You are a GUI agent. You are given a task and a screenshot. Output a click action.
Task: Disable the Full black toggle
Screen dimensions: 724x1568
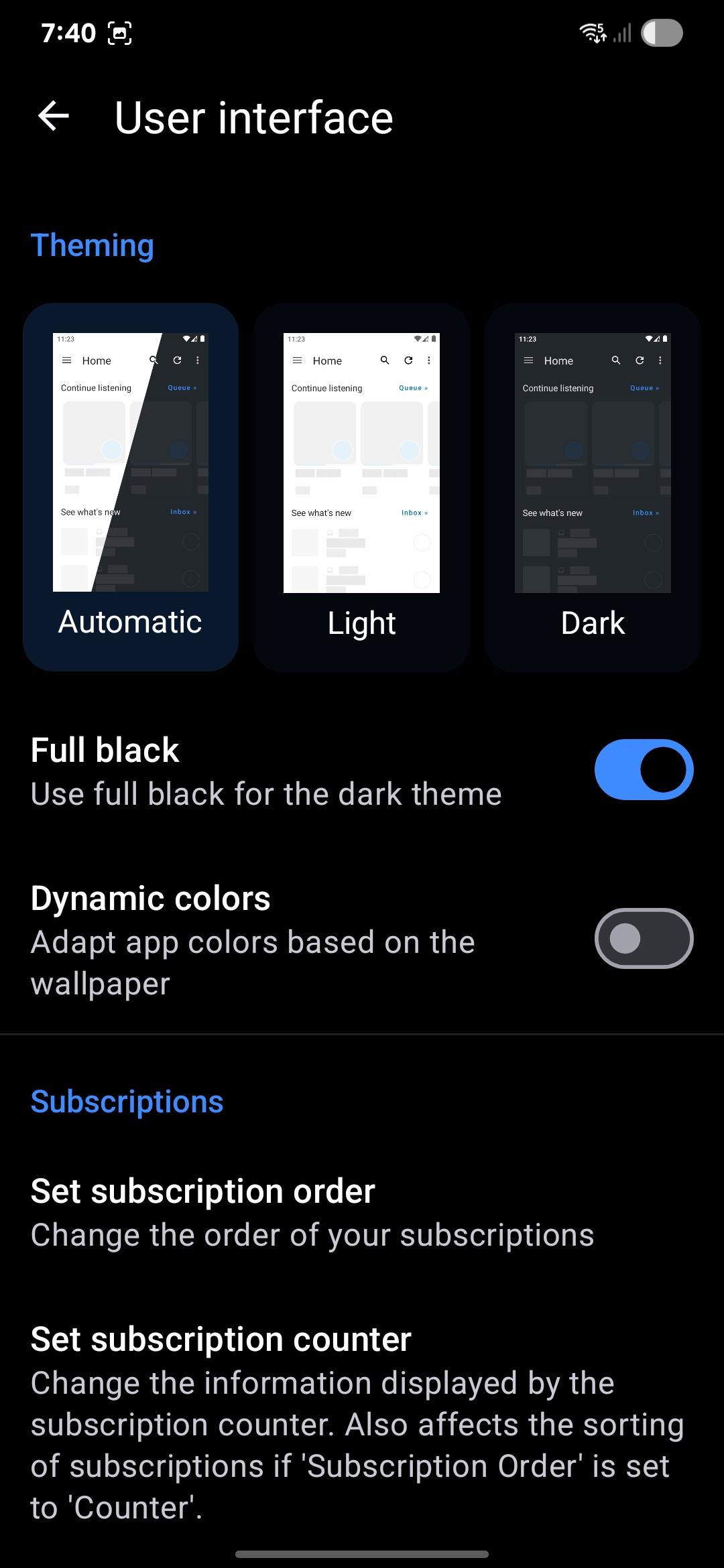[644, 770]
